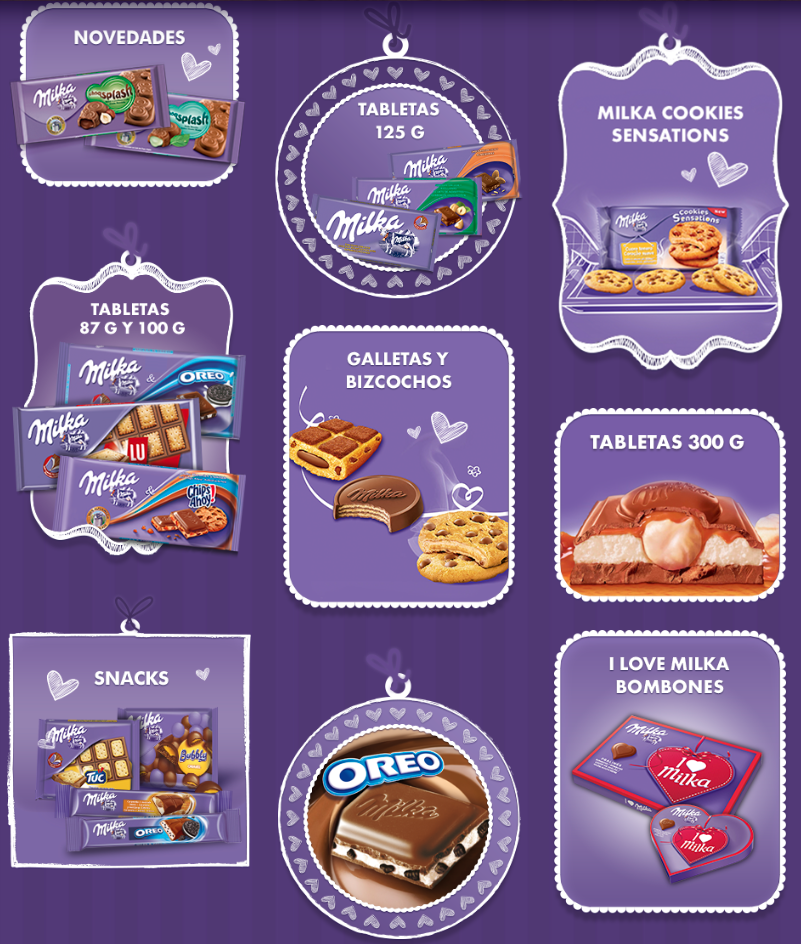This screenshot has height=944, width=801.
Task: Open the Snacks category tile
Action: 131,752
